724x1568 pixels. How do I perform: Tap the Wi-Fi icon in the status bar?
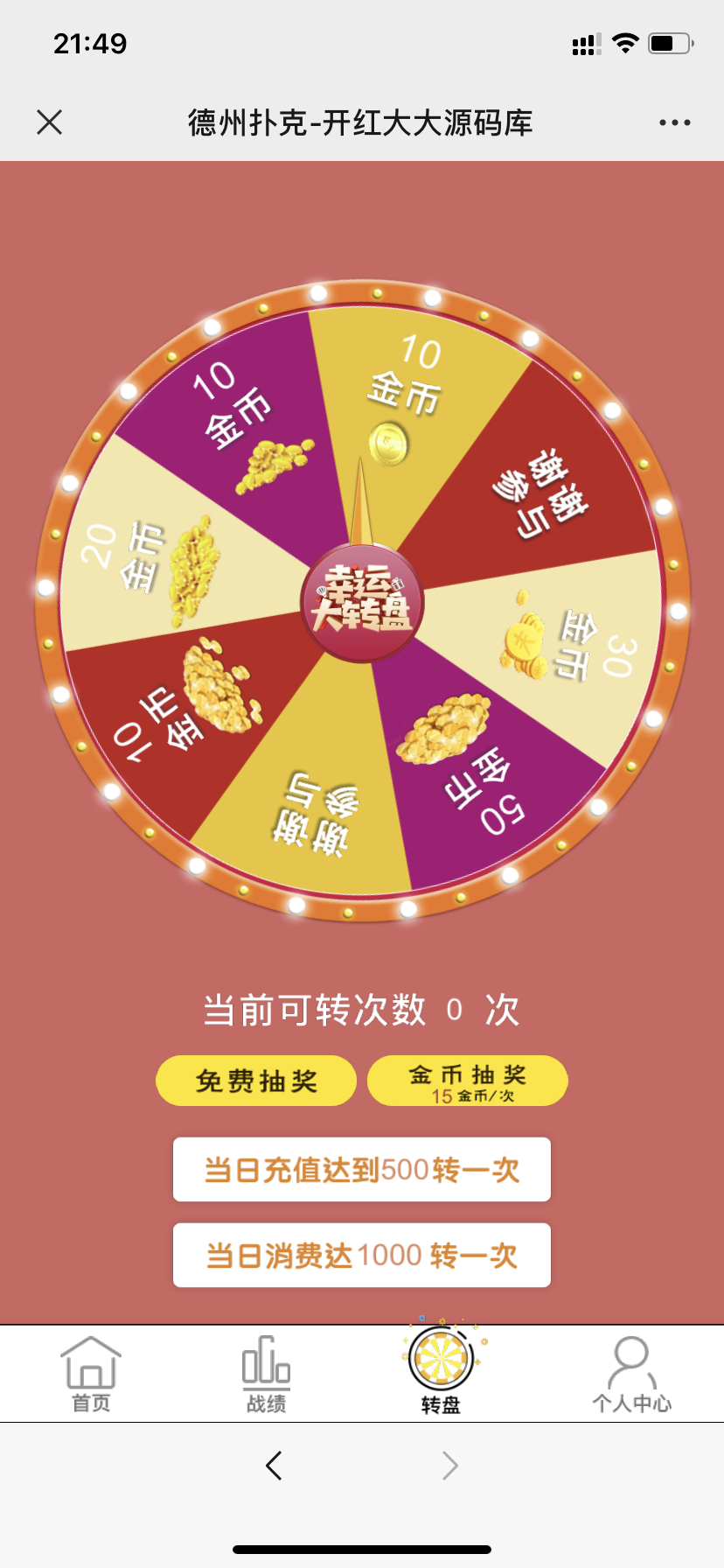[x=624, y=43]
